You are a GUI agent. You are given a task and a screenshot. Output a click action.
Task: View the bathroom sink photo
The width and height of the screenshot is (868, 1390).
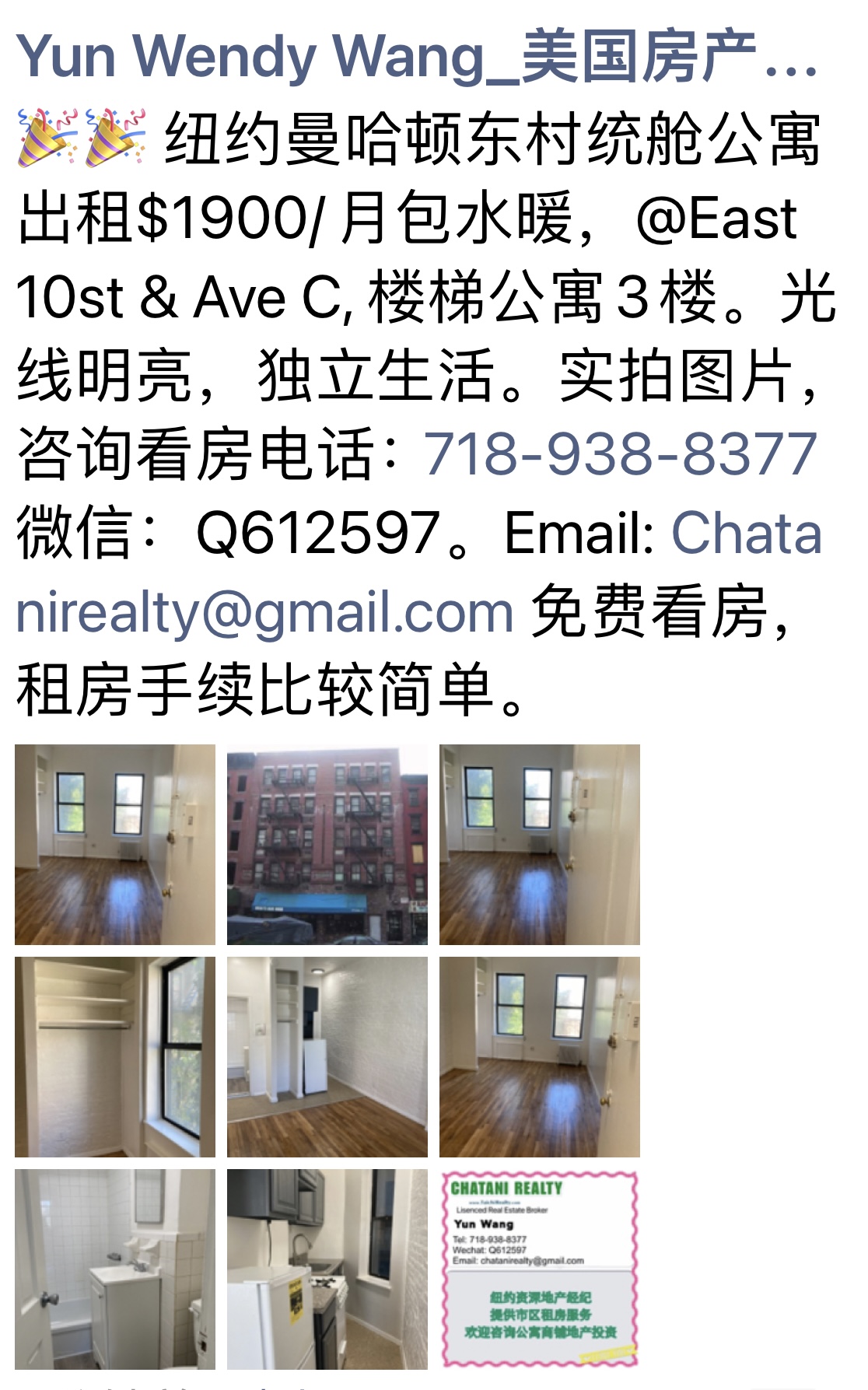[x=115, y=1269]
